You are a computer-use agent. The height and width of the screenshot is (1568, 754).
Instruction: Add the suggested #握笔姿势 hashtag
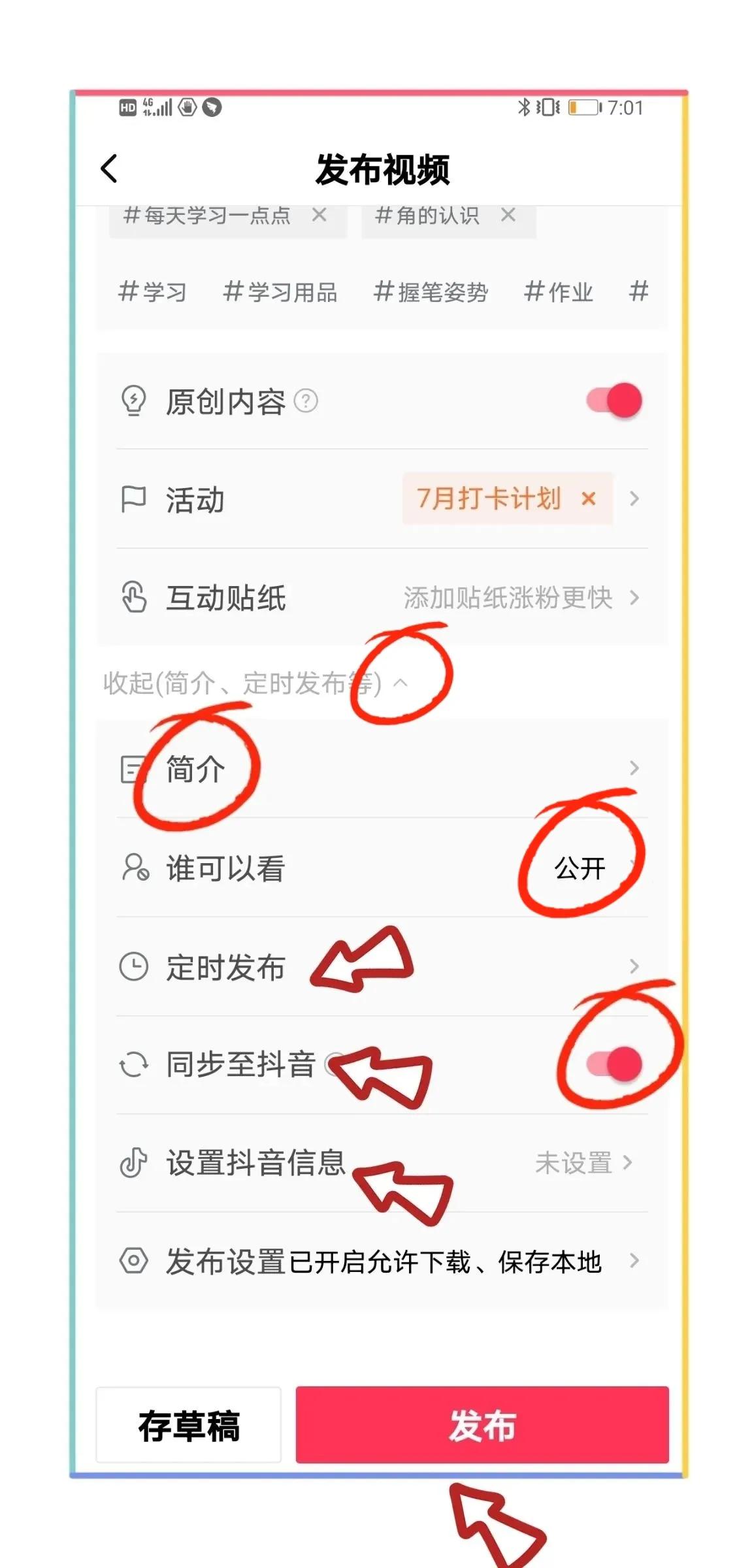click(x=431, y=291)
